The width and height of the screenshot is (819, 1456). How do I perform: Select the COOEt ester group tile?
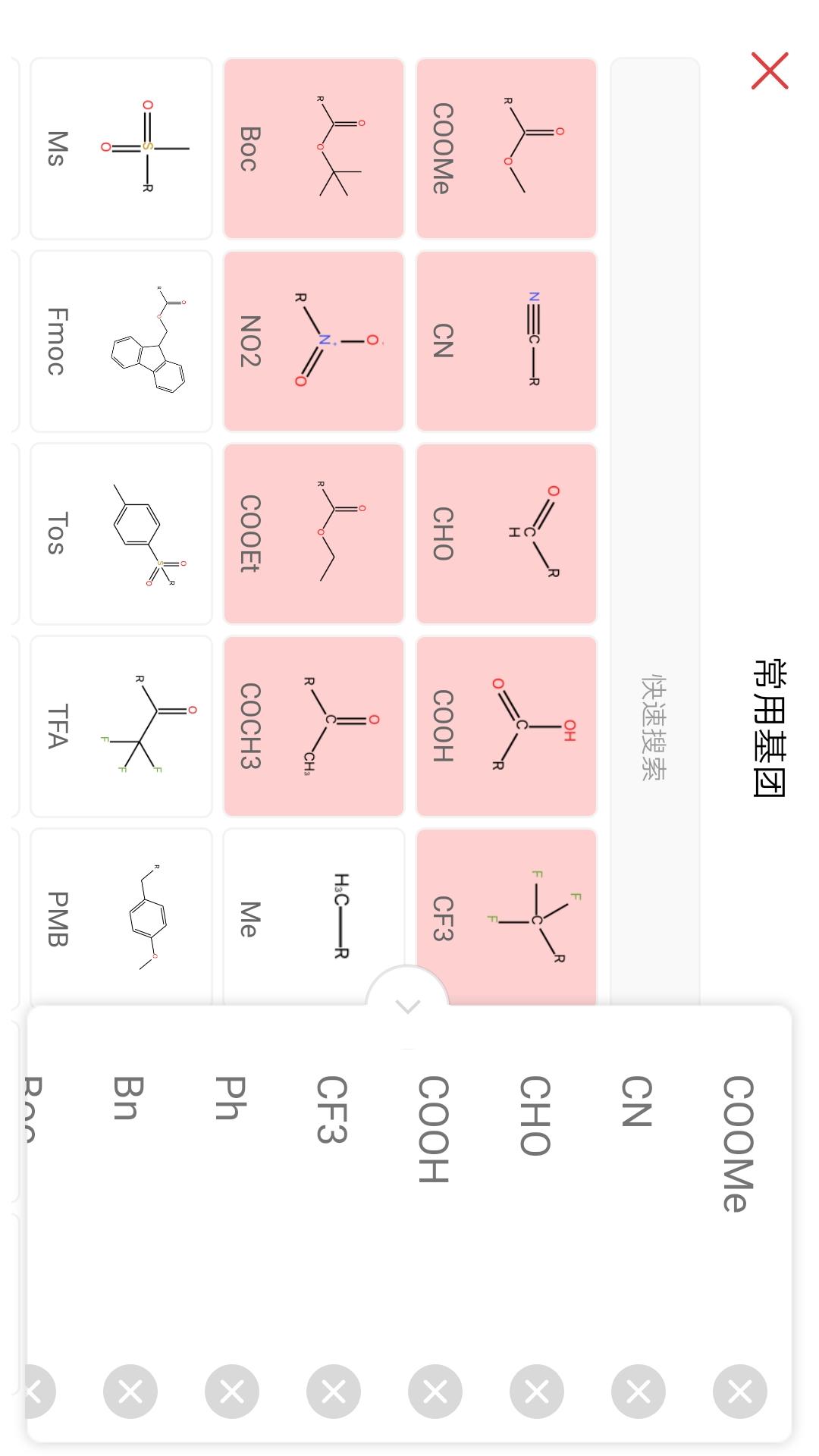[x=313, y=535]
